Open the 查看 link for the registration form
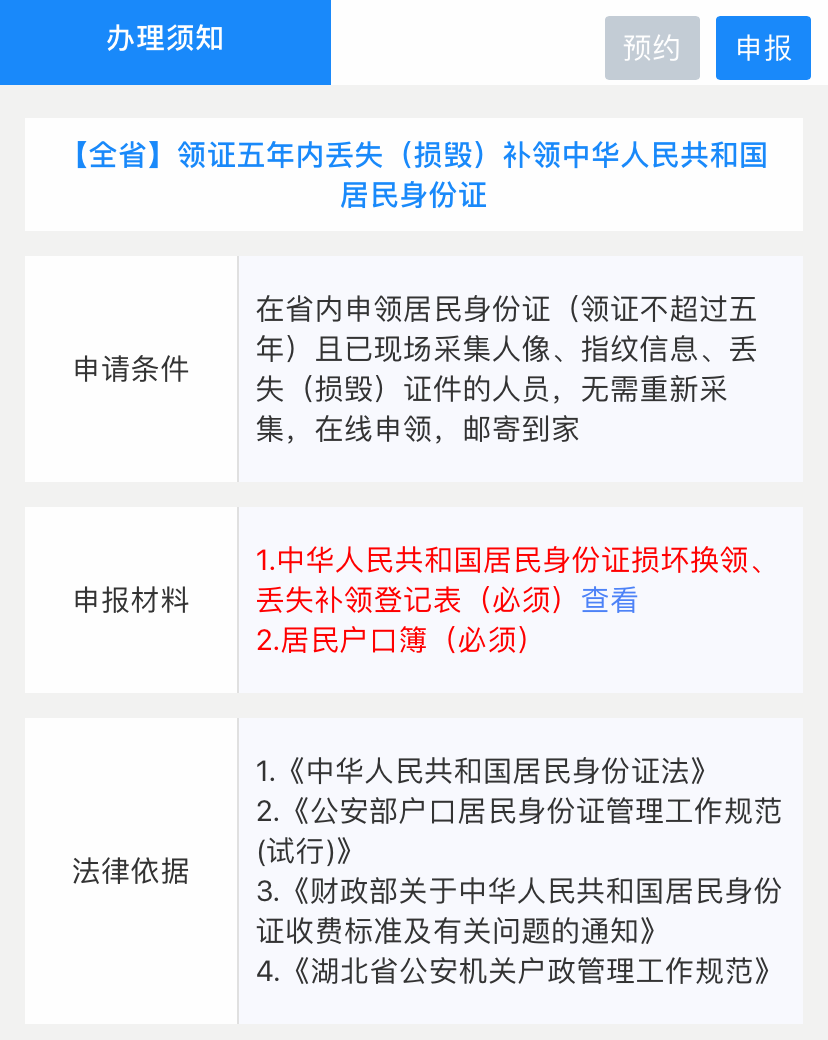 tap(609, 600)
